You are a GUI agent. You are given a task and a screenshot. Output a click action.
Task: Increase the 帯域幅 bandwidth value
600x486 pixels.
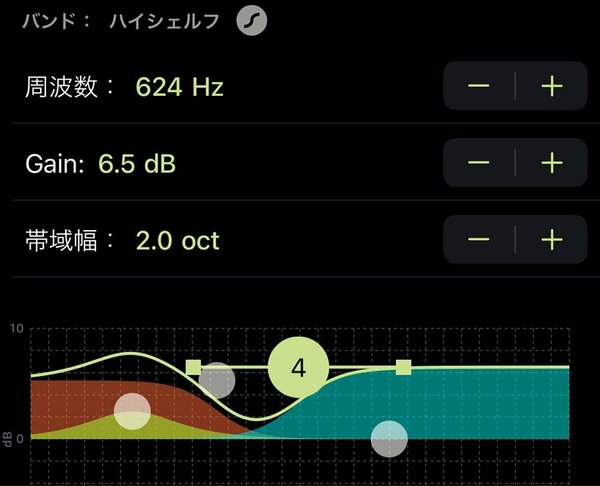(552, 239)
